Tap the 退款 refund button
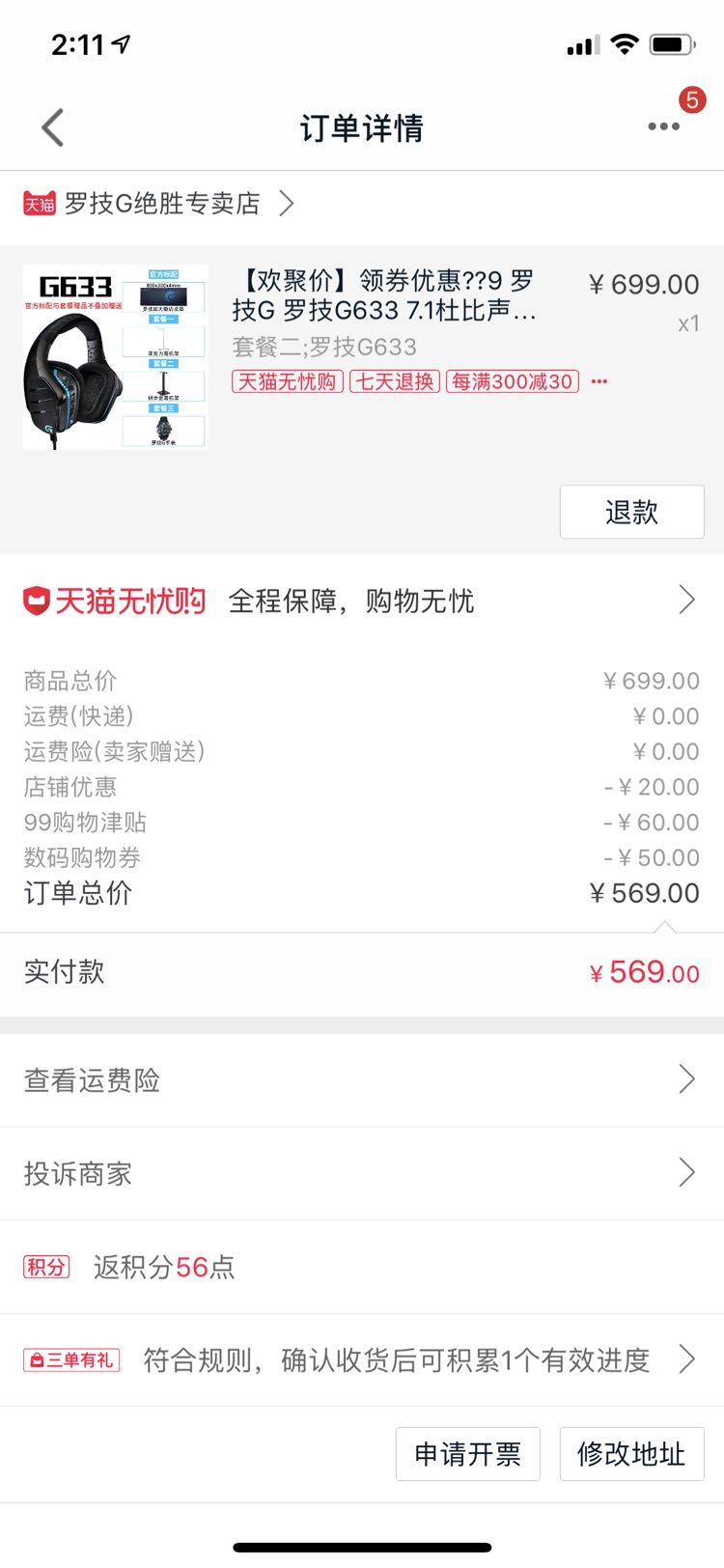Viewport: 724px width, 1568px height. tap(631, 512)
